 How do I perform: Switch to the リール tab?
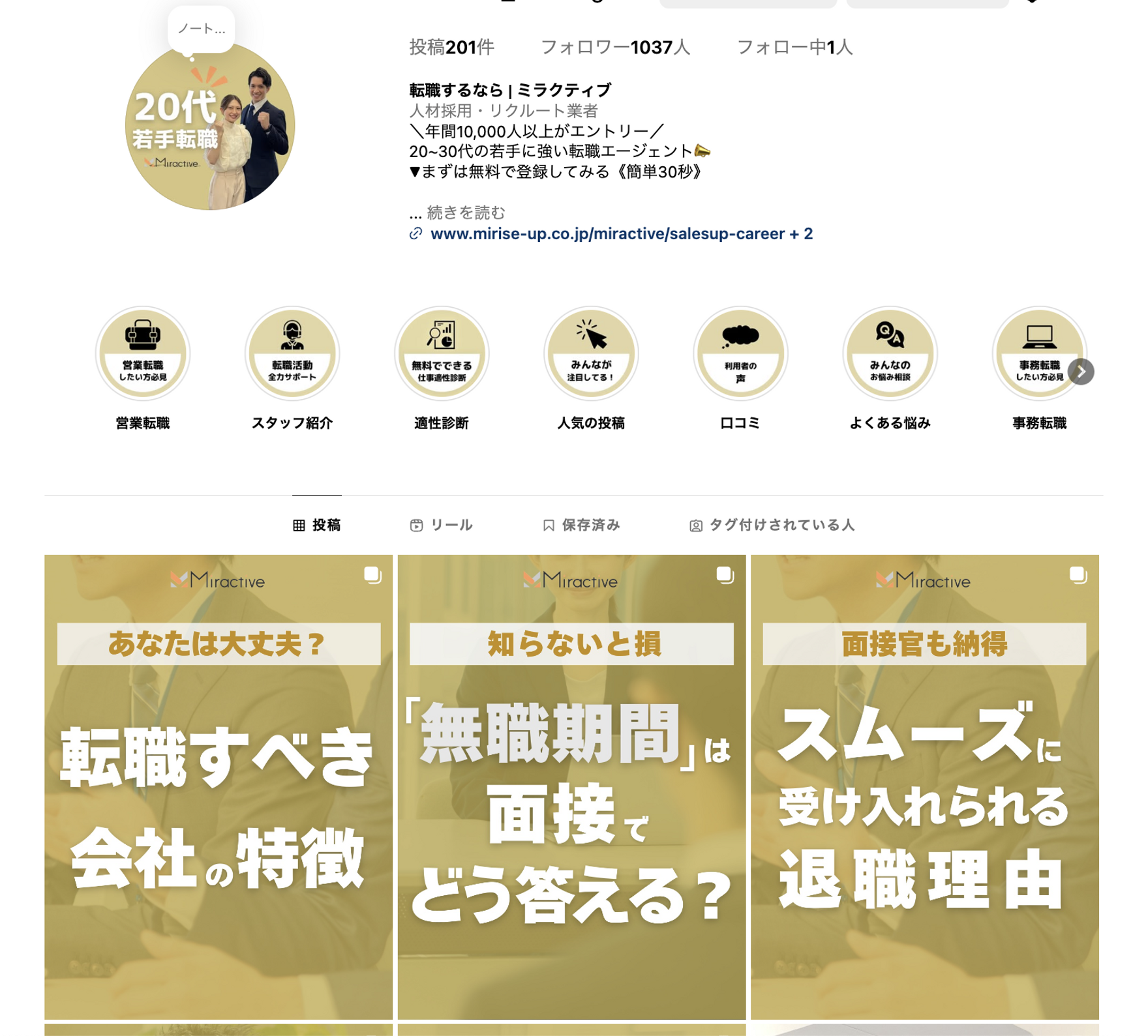[442, 525]
